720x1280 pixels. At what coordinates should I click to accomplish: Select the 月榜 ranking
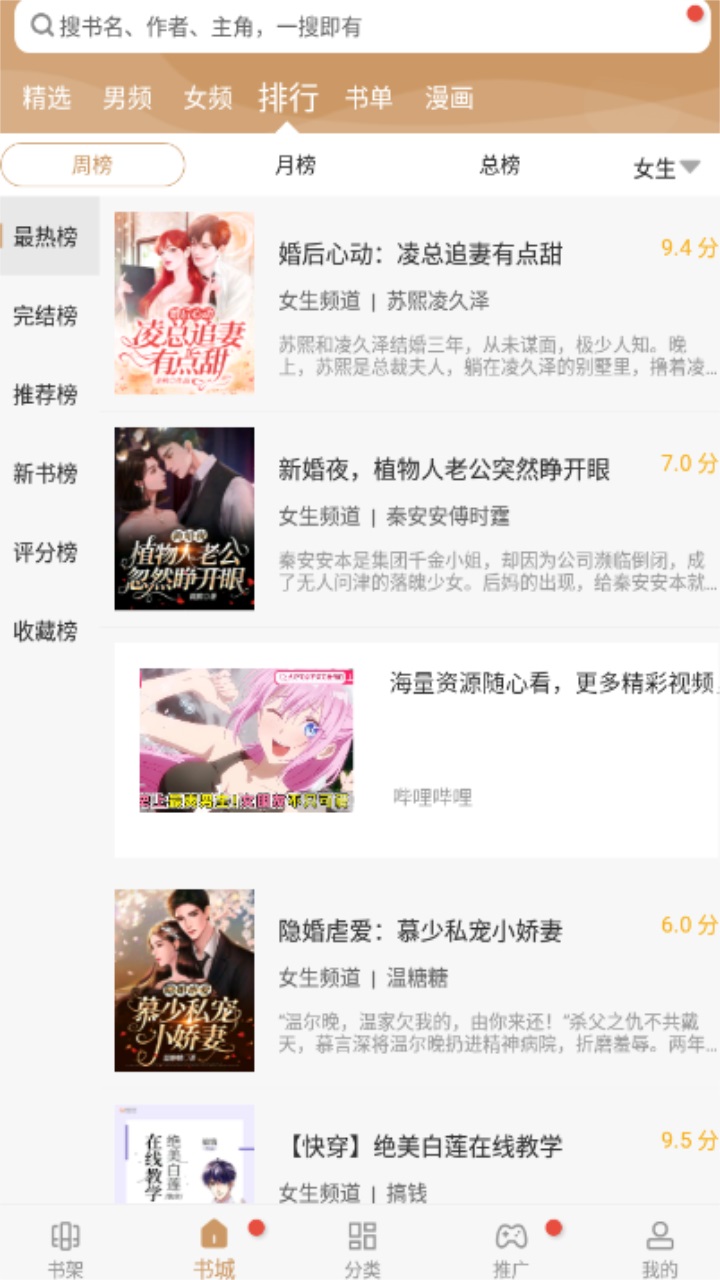295,165
